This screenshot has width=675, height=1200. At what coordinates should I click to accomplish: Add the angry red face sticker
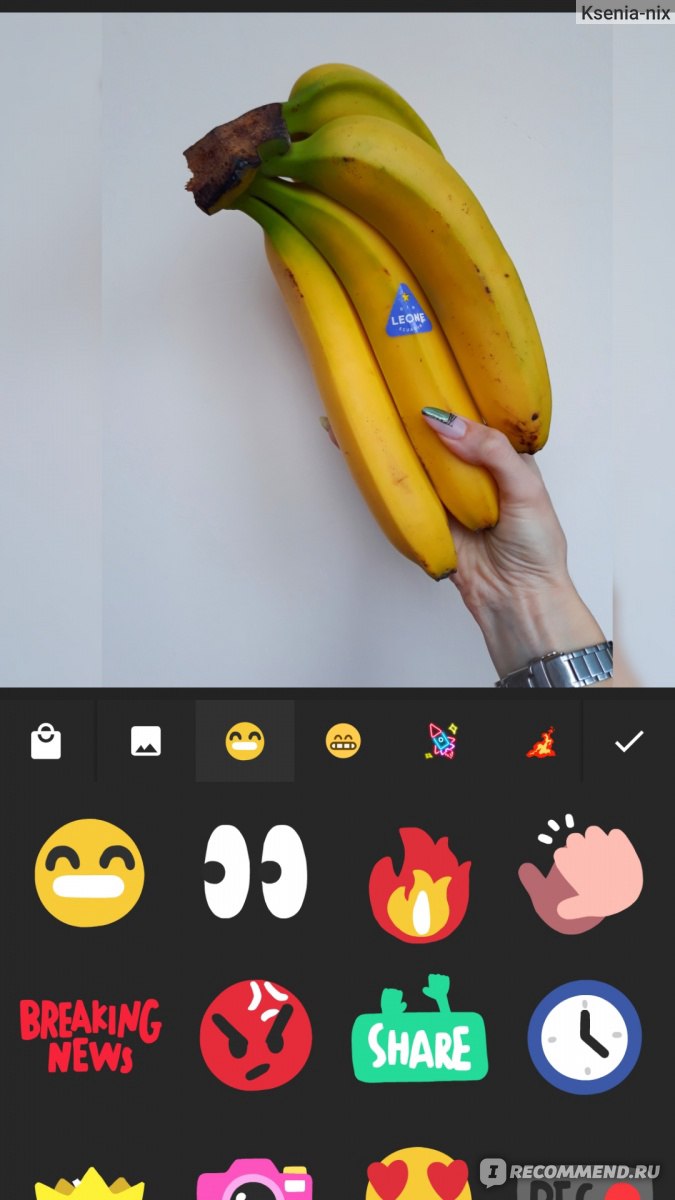click(x=256, y=1035)
